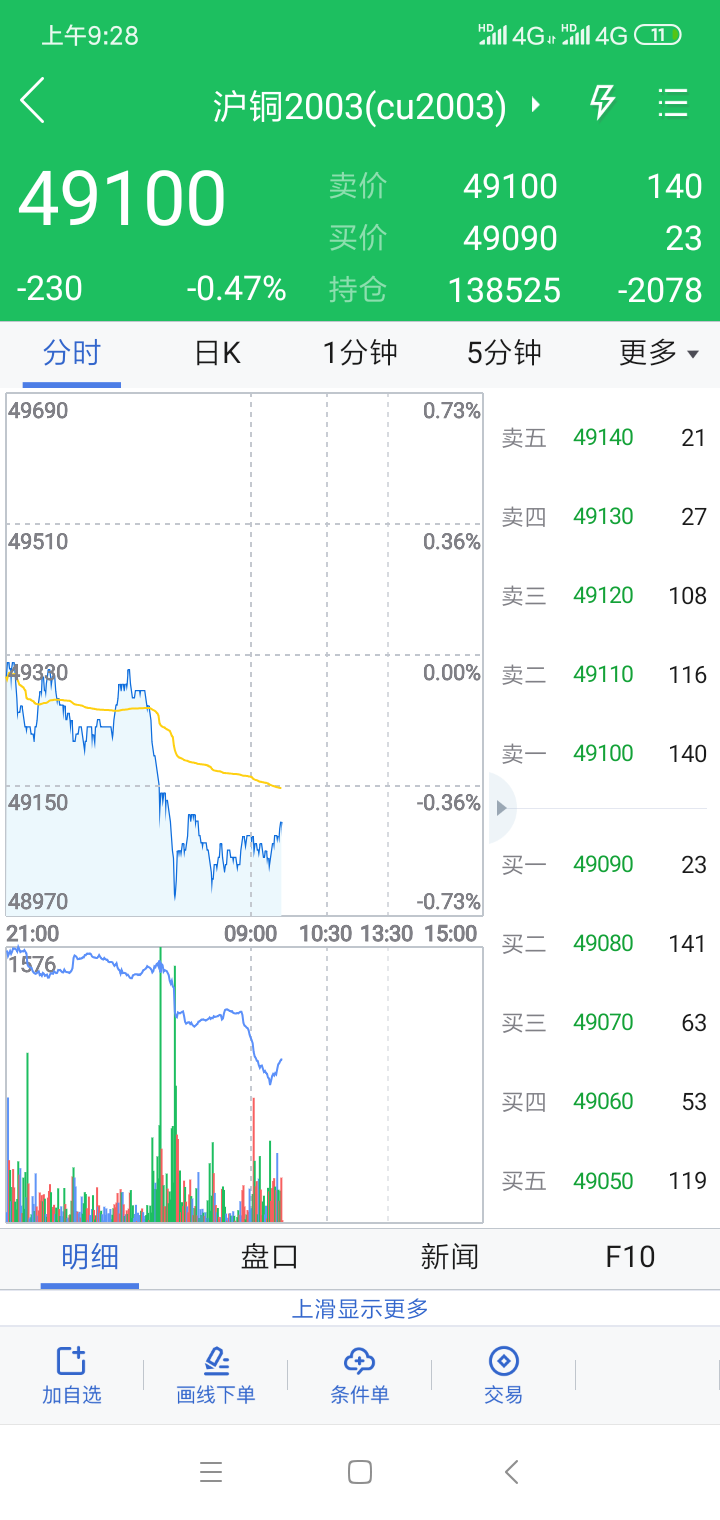Open the 新闻 tab
This screenshot has height=1520, width=720.
tap(450, 1257)
